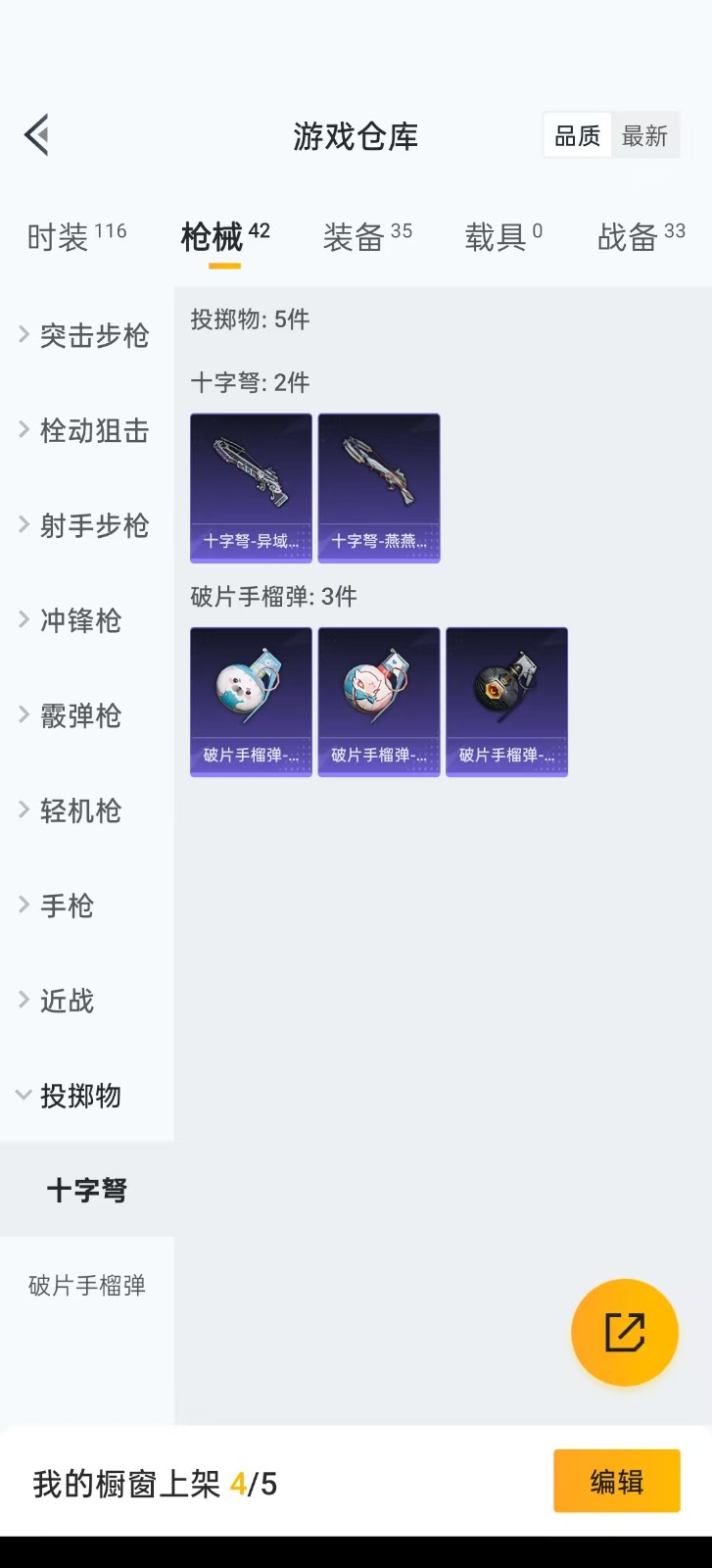Switch to the 时装 tab
The height and width of the screenshot is (1568, 712).
76,236
